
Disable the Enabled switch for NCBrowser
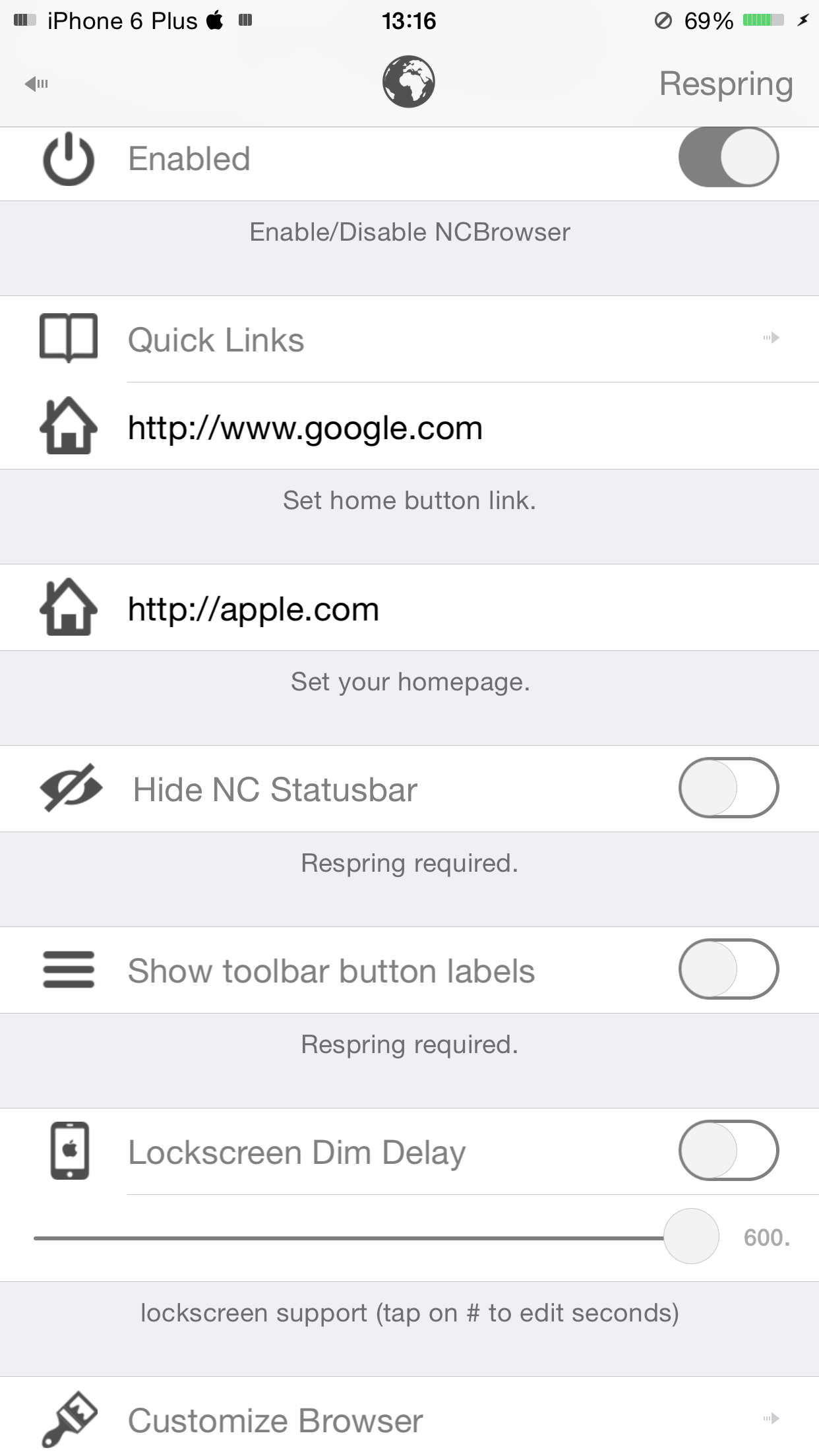(x=728, y=158)
